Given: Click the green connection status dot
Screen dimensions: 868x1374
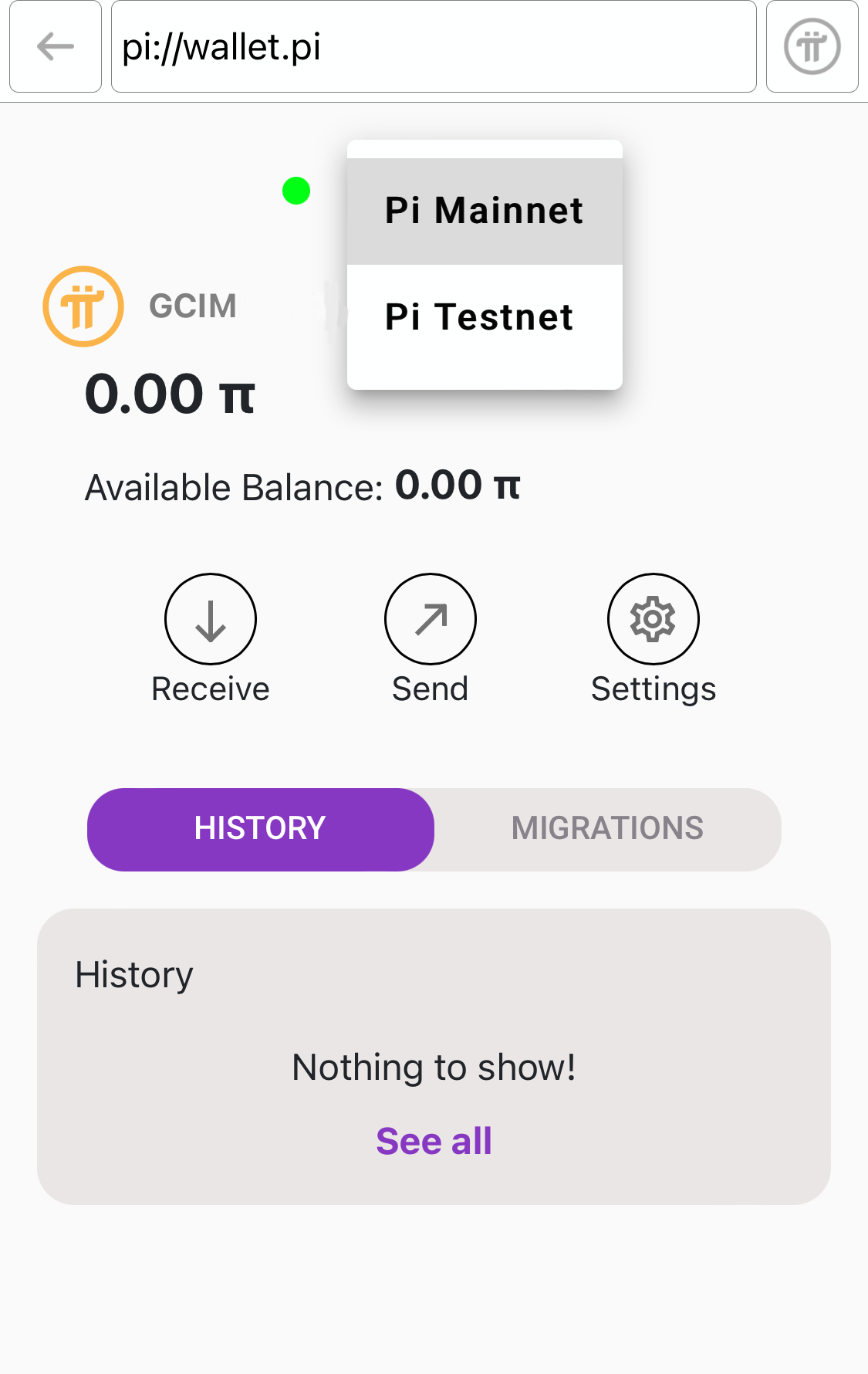Looking at the screenshot, I should coord(297,188).
